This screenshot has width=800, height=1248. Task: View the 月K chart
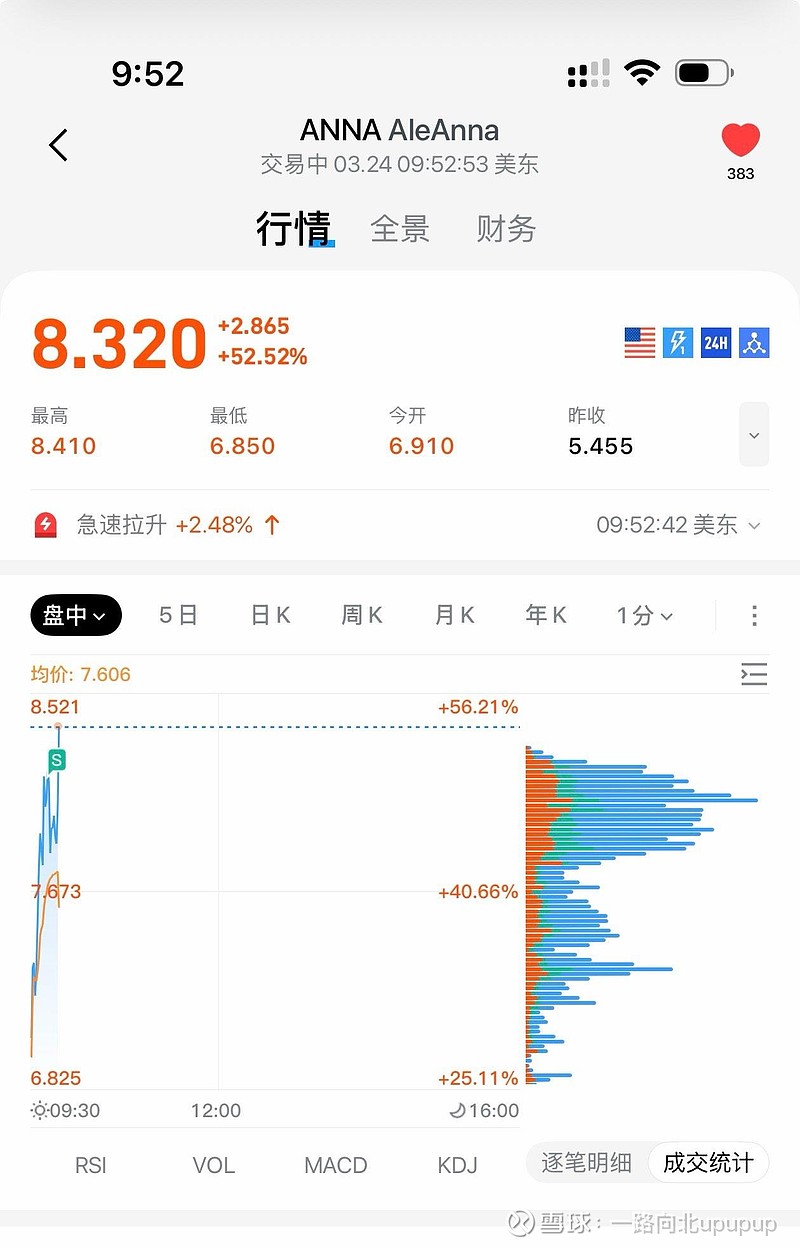pyautogui.click(x=454, y=615)
